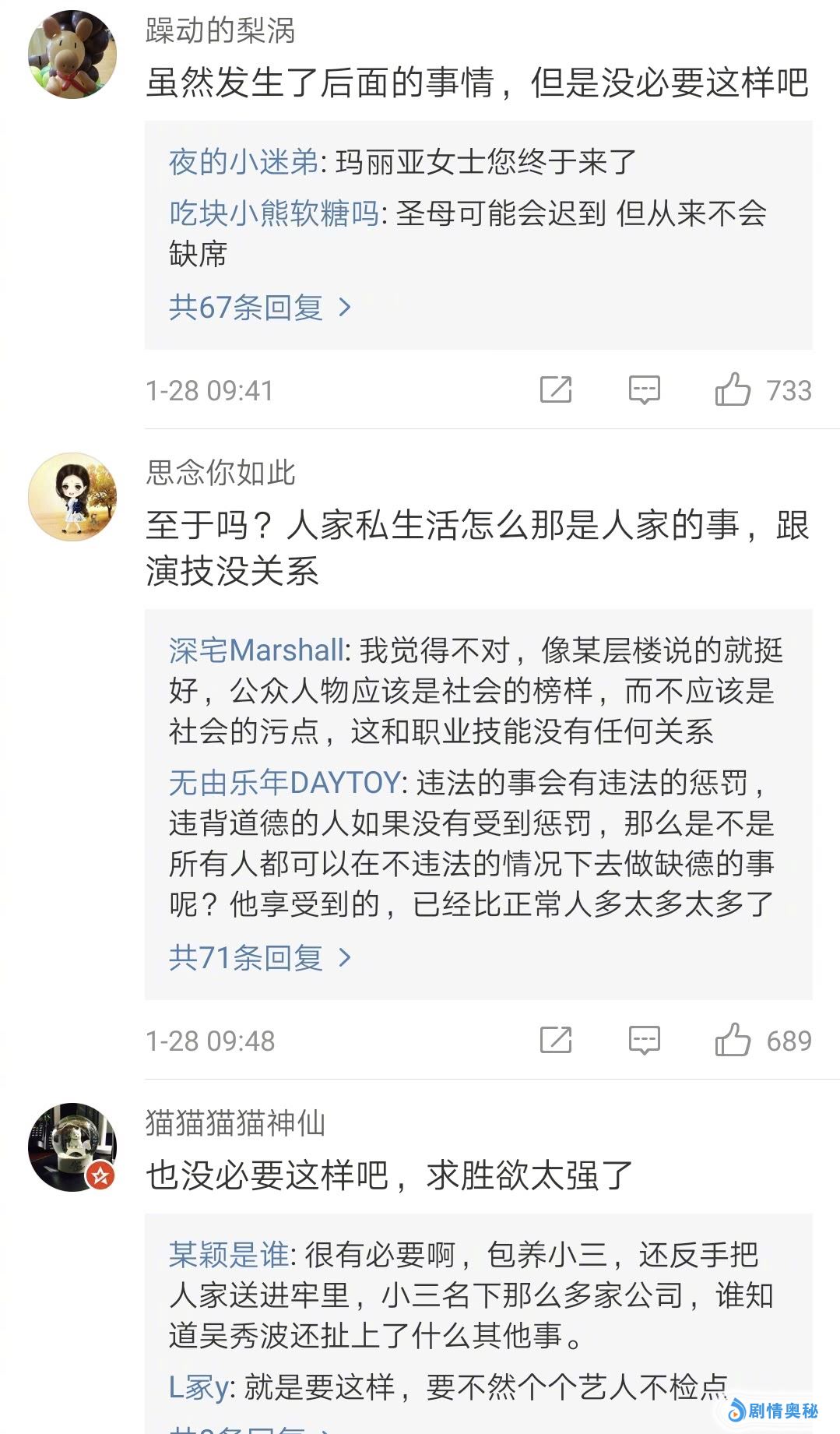Open 猫猫猫猫神仙's profile avatar
The image size is (840, 1434).
click(x=72, y=1147)
